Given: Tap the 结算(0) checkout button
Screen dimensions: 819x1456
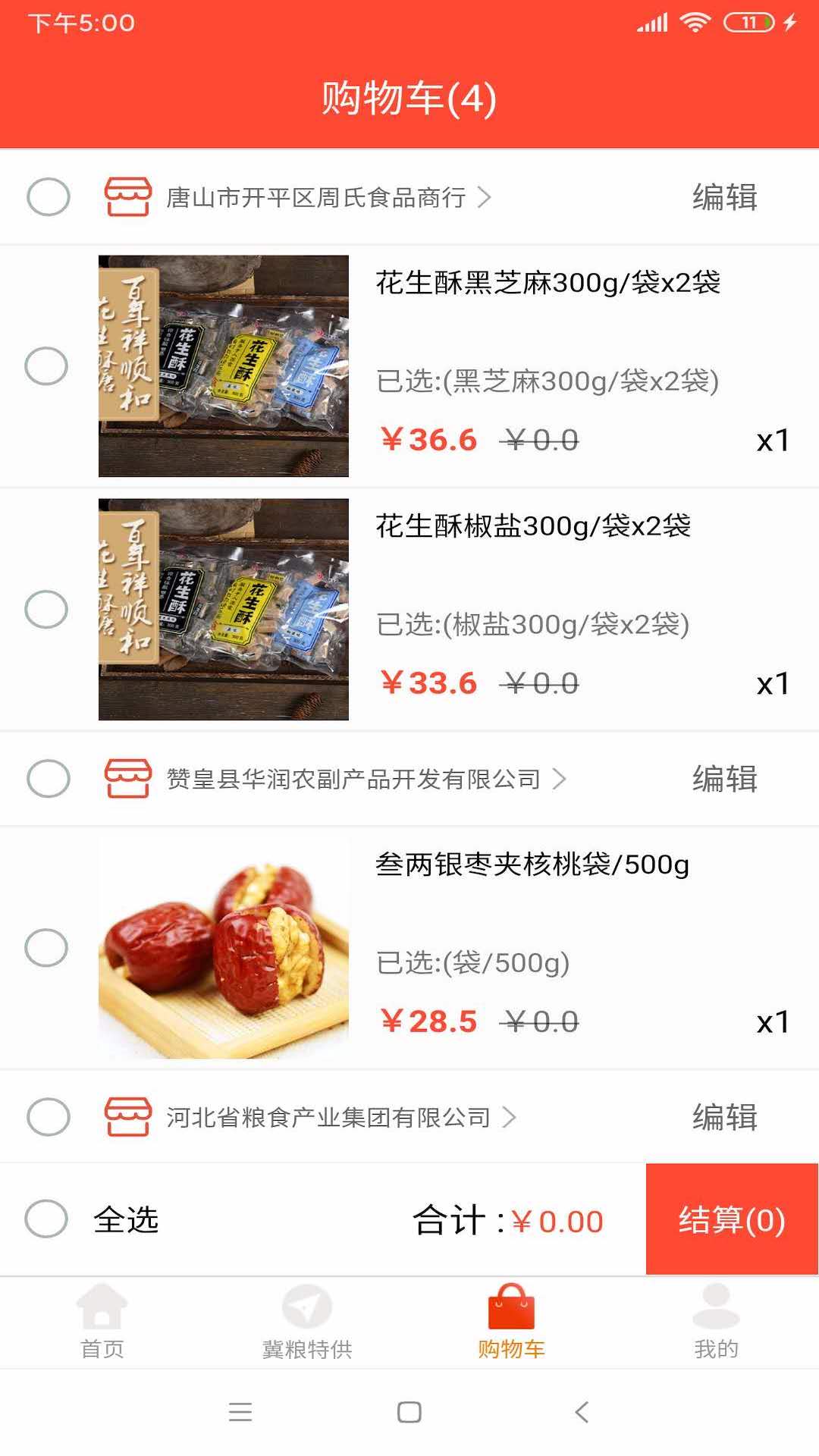Looking at the screenshot, I should [x=732, y=1219].
